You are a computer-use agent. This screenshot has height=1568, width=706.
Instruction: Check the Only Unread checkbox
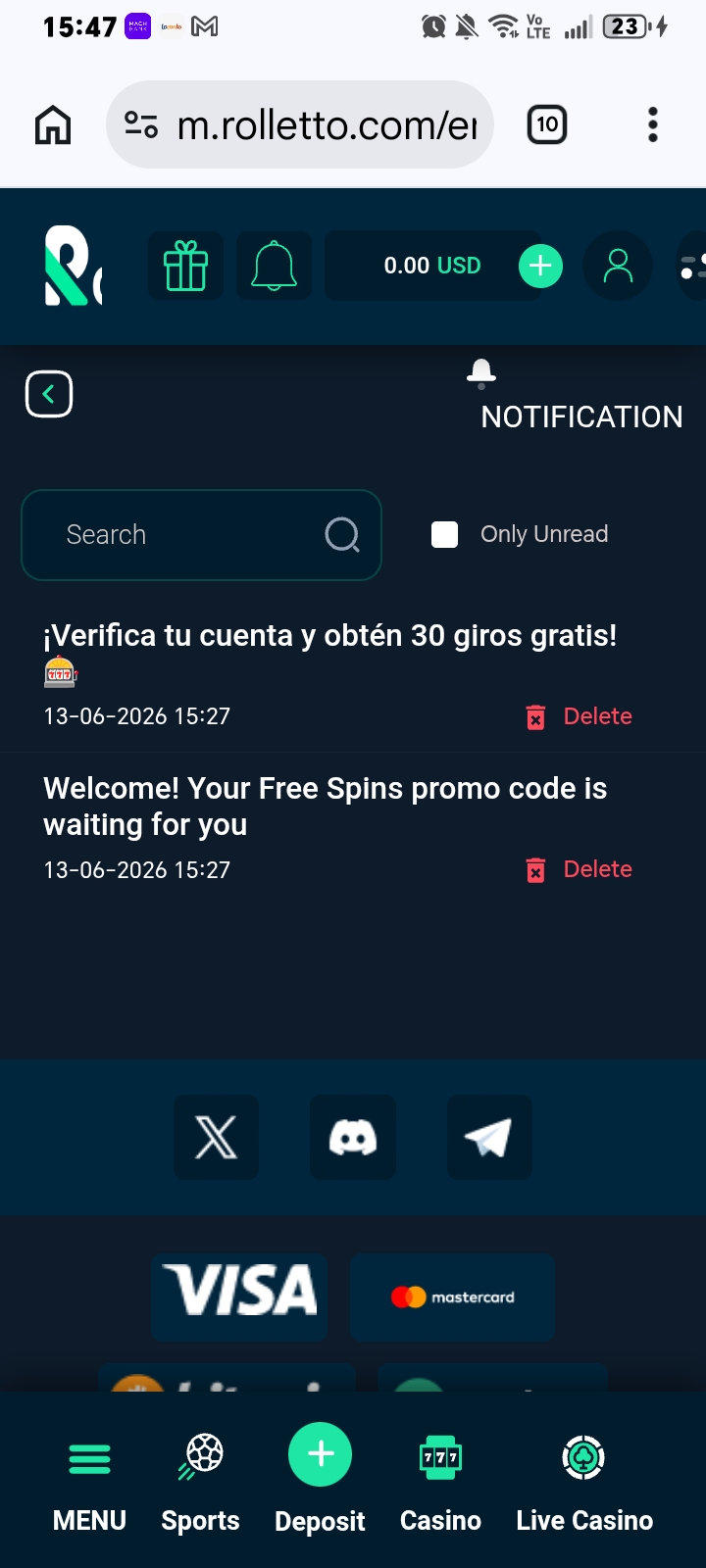pyautogui.click(x=445, y=534)
